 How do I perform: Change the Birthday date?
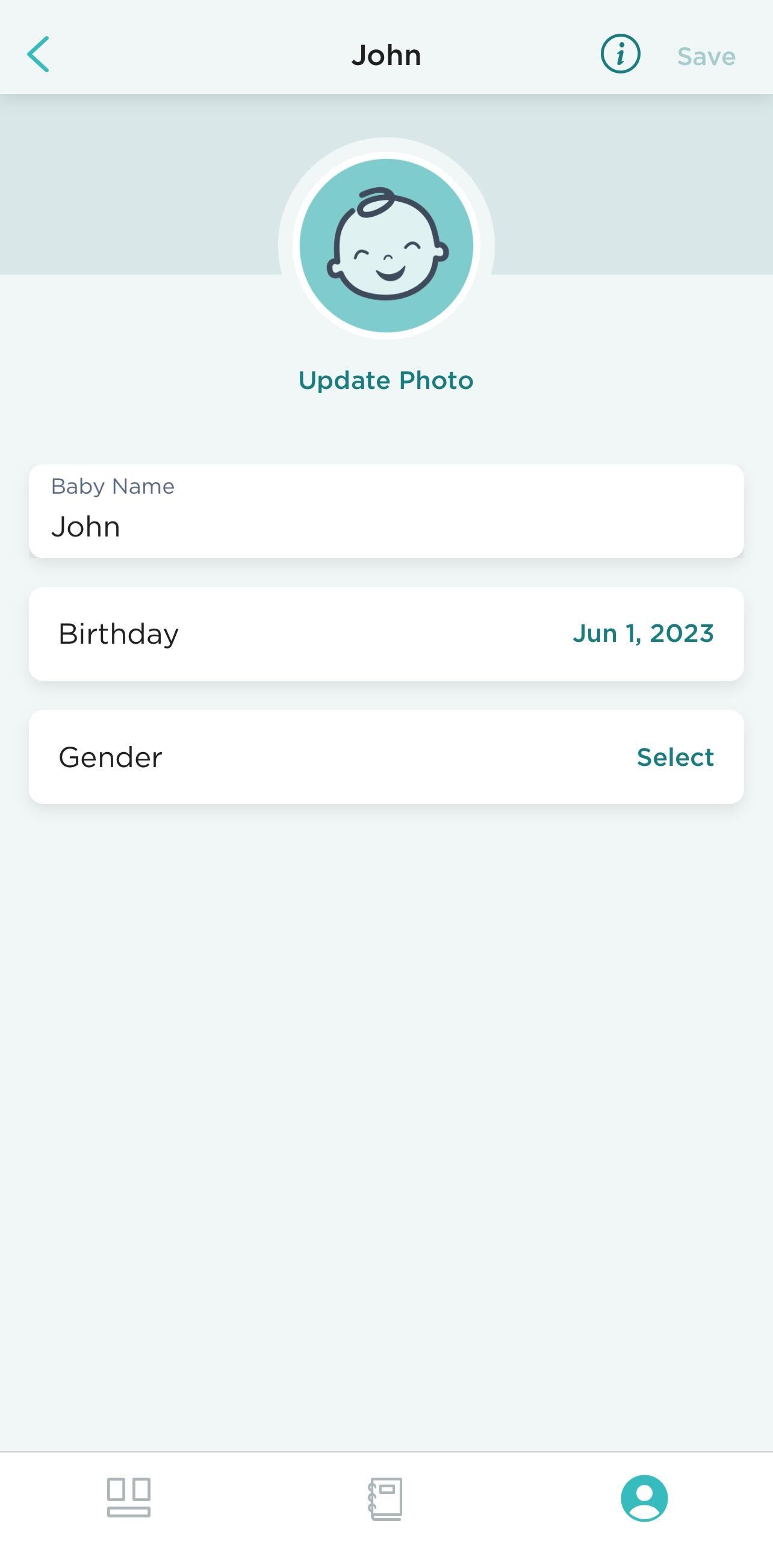(386, 633)
